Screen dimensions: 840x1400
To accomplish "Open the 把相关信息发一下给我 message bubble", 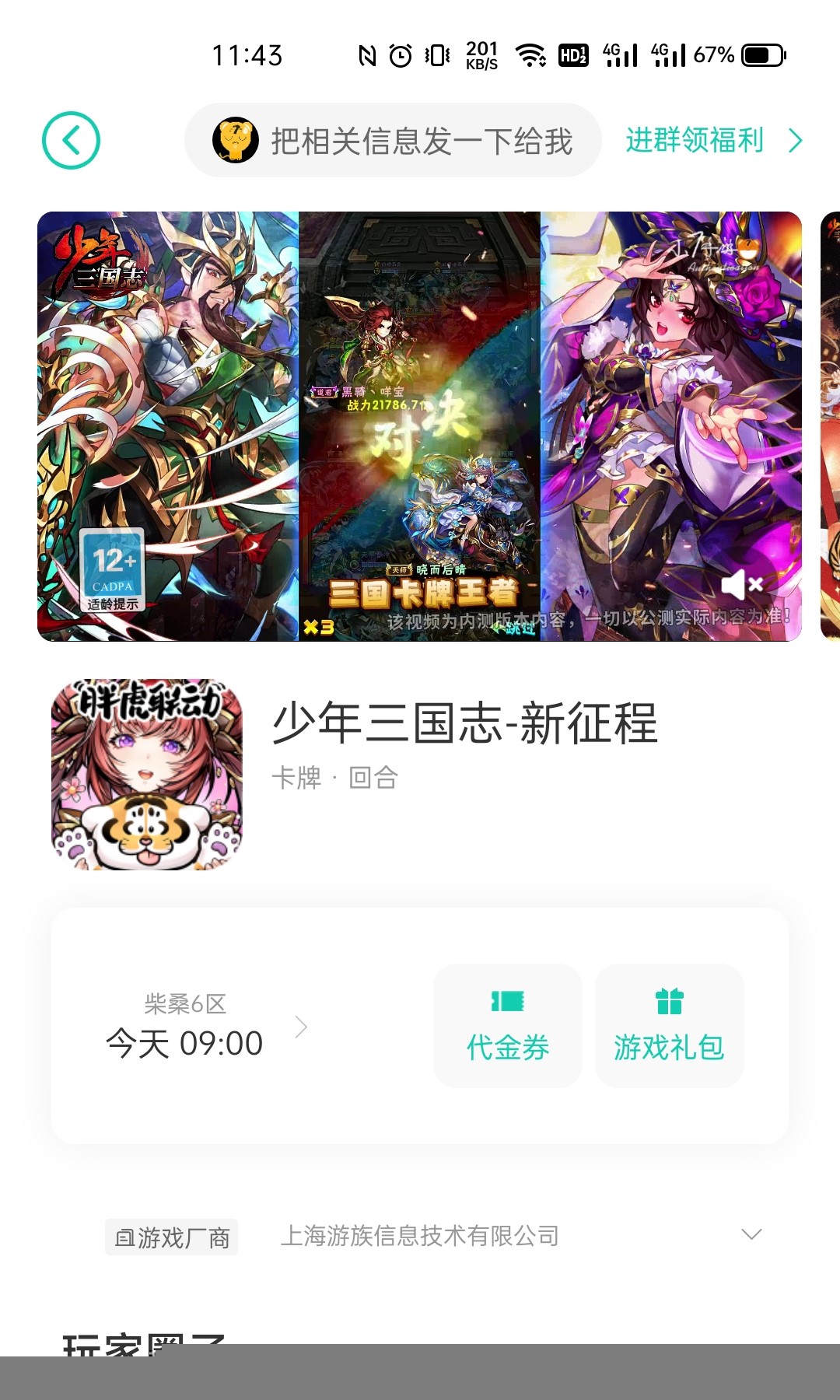I will click(x=393, y=141).
